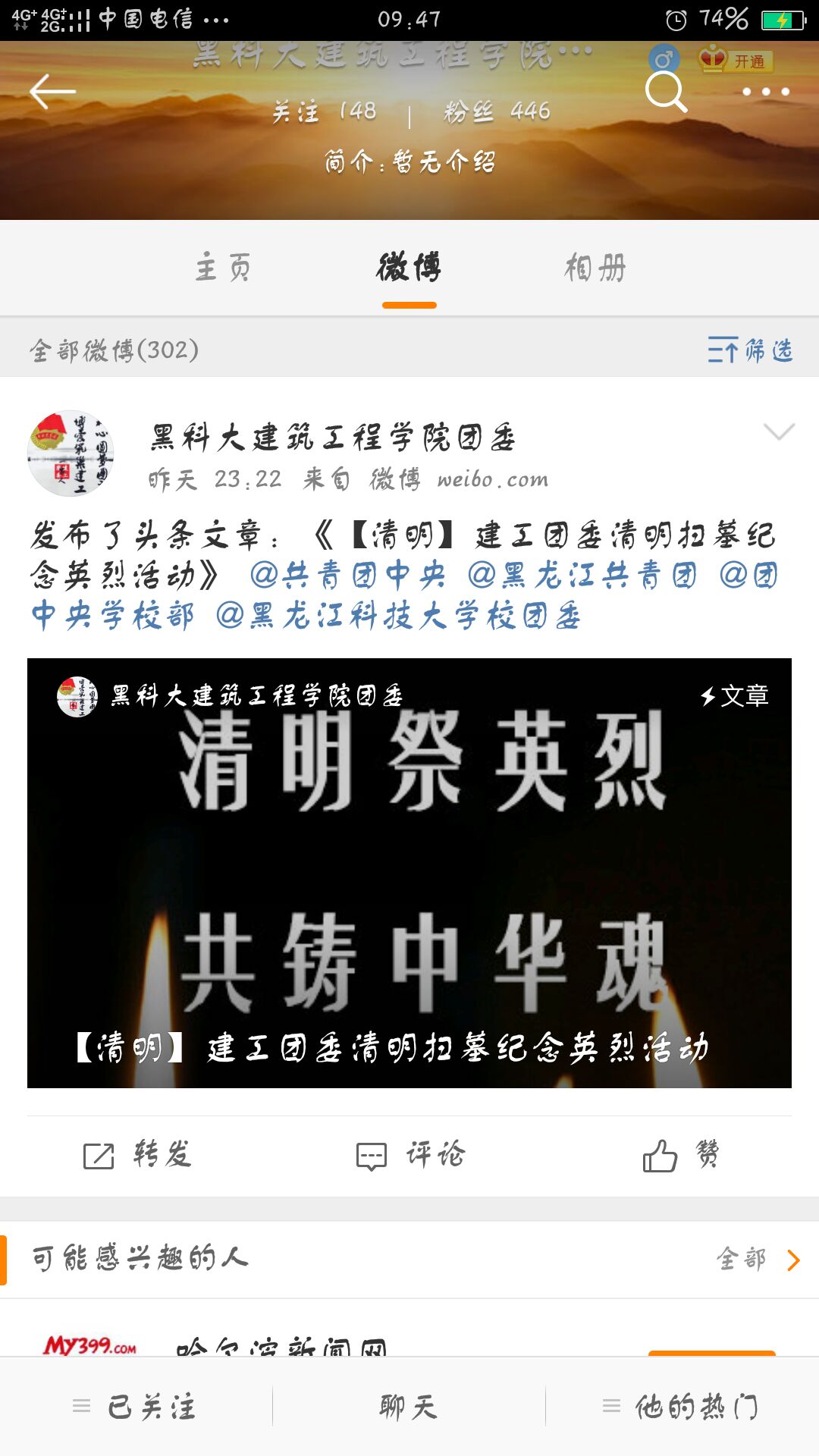Viewport: 819px width, 1456px height.
Task: Tap the 开通 membership crown badge
Action: (x=735, y=60)
